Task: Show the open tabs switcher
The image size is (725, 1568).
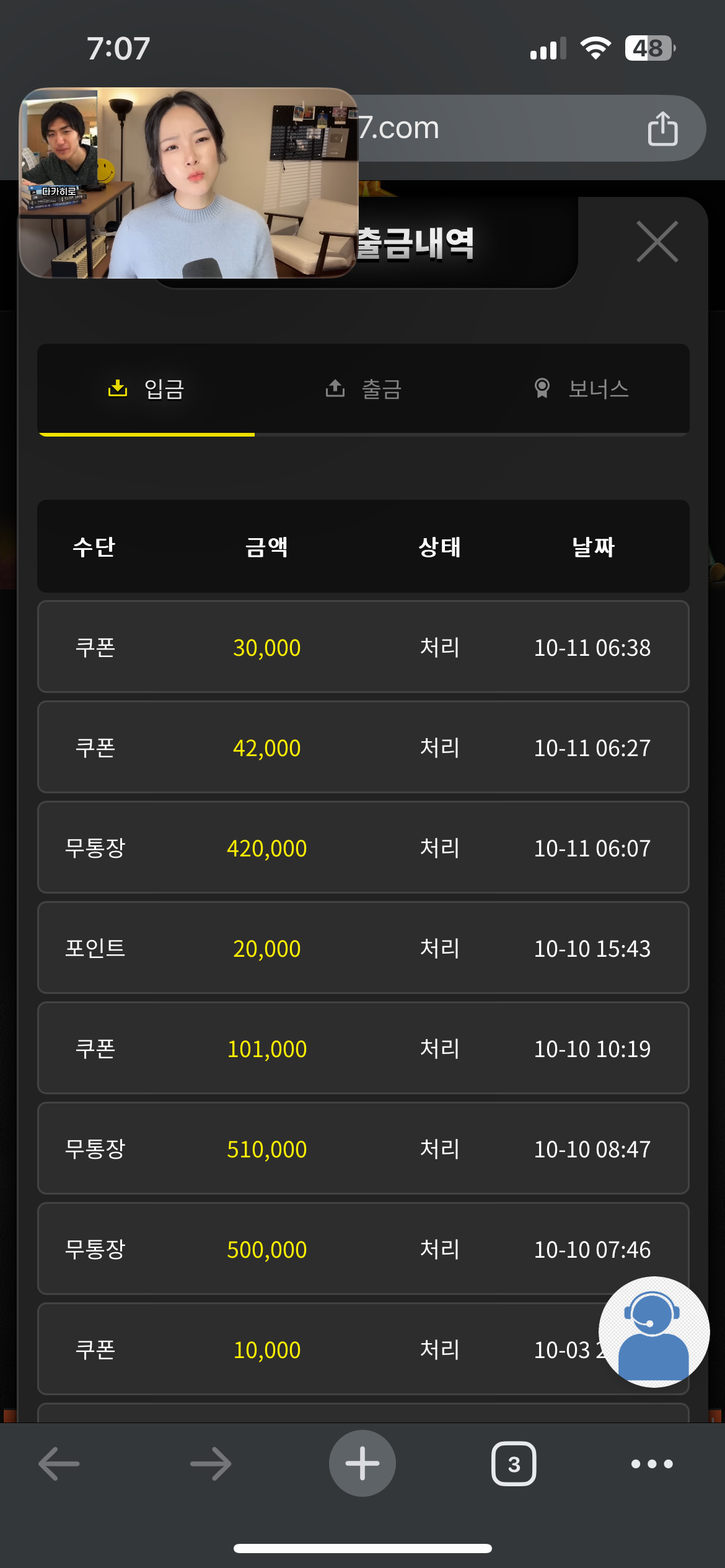Action: tap(514, 1464)
